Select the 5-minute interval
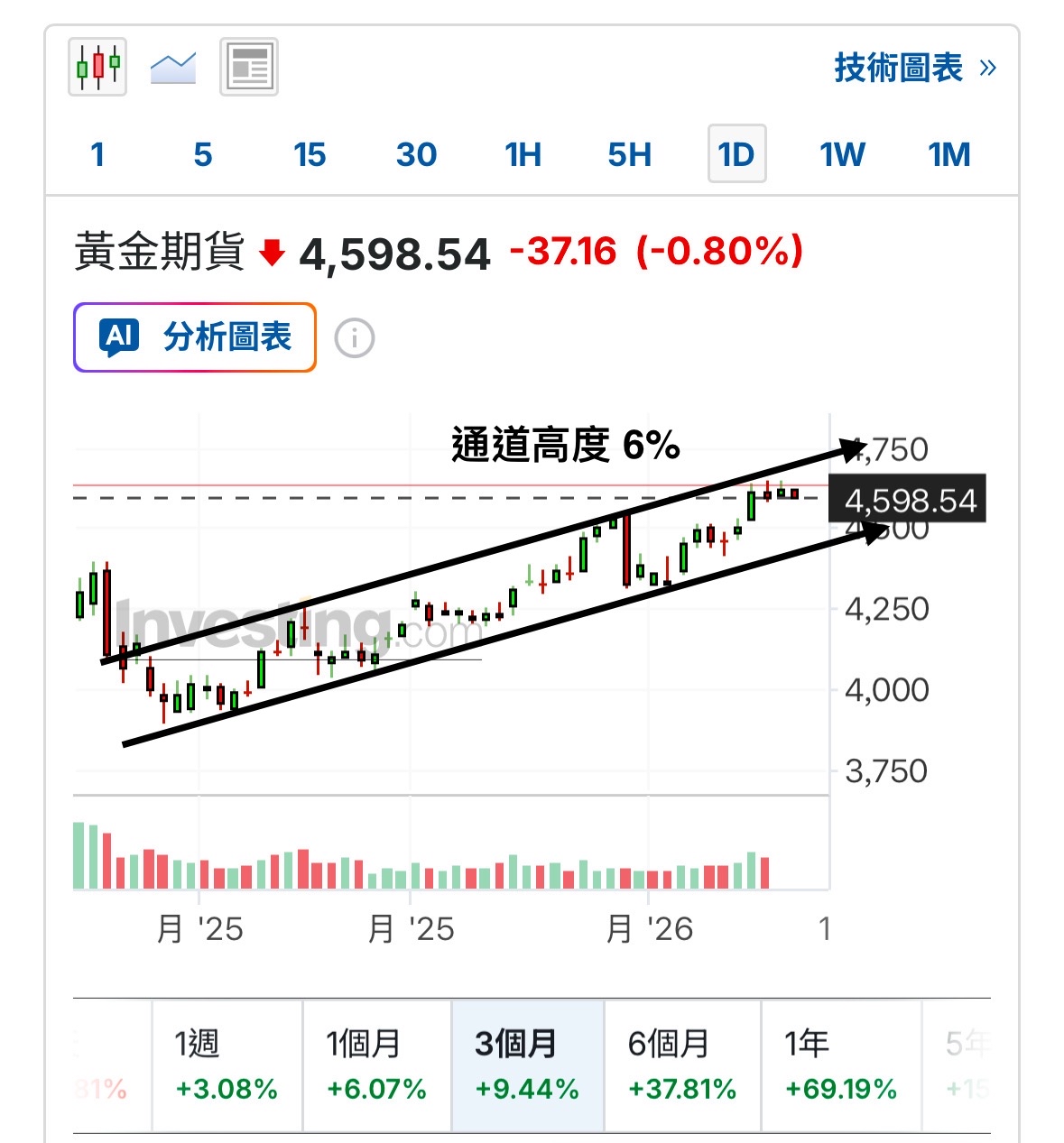This screenshot has width=1064, height=1143. point(203,154)
